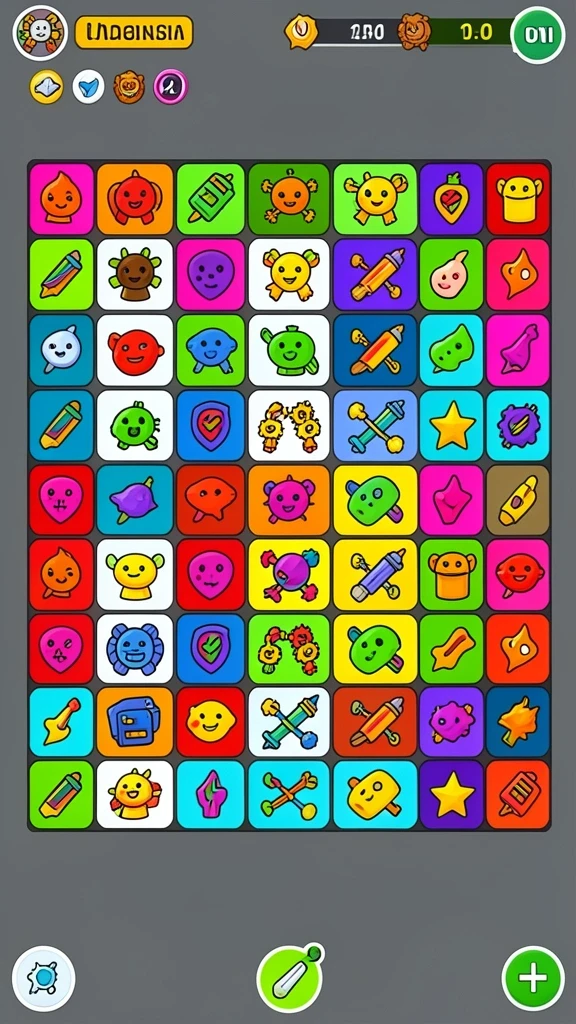The width and height of the screenshot is (576, 1024).
Task: Open settings via the blue gear button
Action: [44, 978]
